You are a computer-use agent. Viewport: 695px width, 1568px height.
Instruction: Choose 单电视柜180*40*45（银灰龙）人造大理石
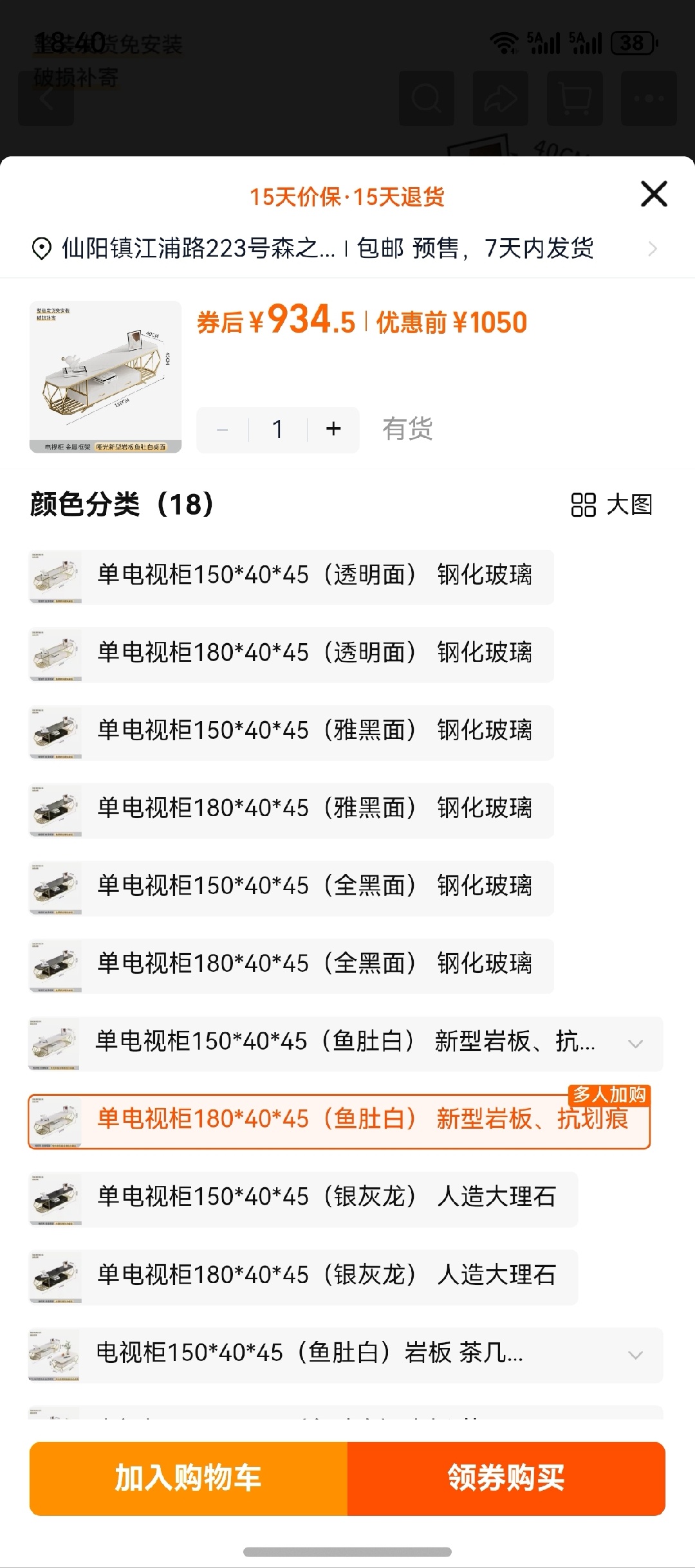pos(302,1277)
